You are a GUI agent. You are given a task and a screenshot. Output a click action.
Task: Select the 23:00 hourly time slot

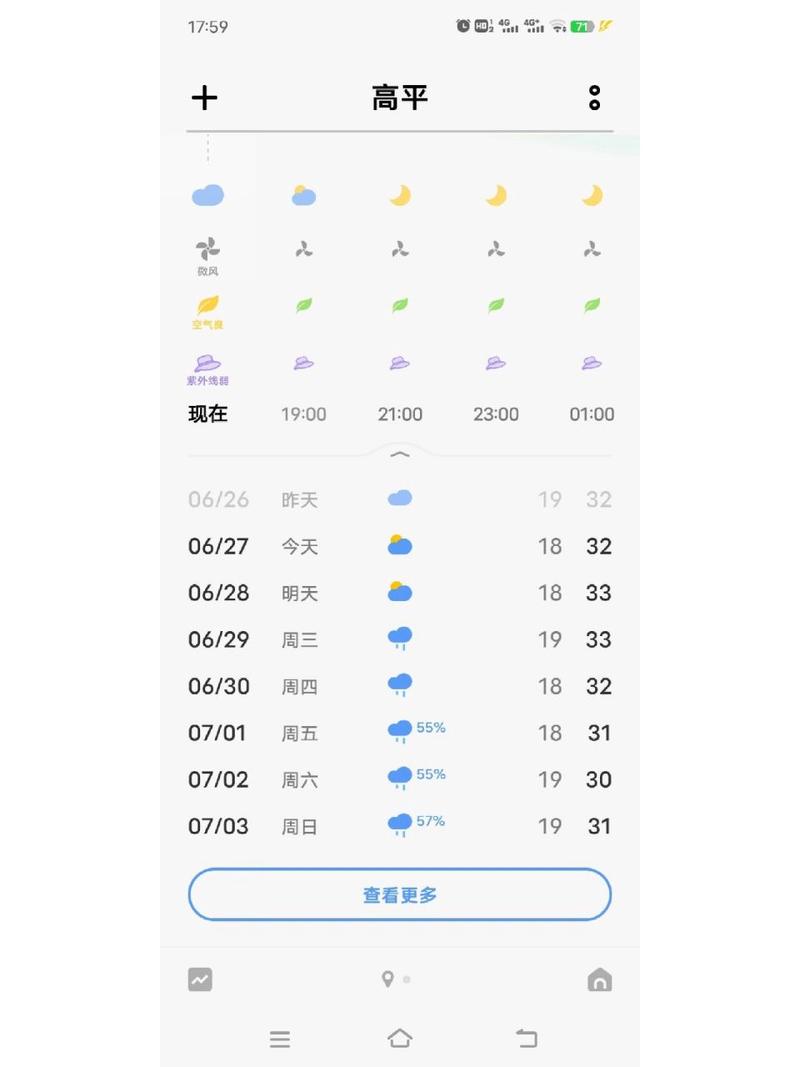[495, 413]
